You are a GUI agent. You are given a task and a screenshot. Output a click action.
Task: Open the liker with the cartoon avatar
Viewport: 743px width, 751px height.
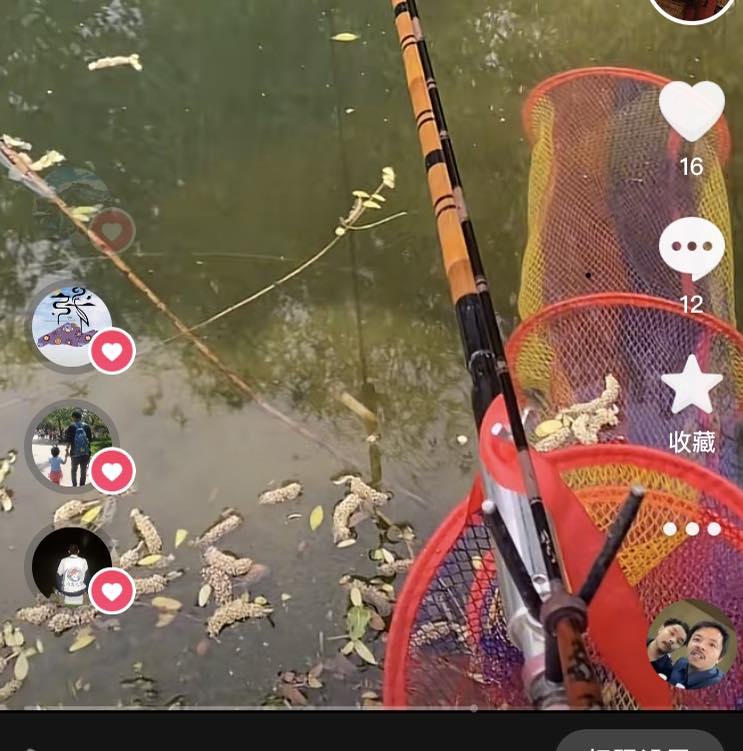tap(72, 326)
